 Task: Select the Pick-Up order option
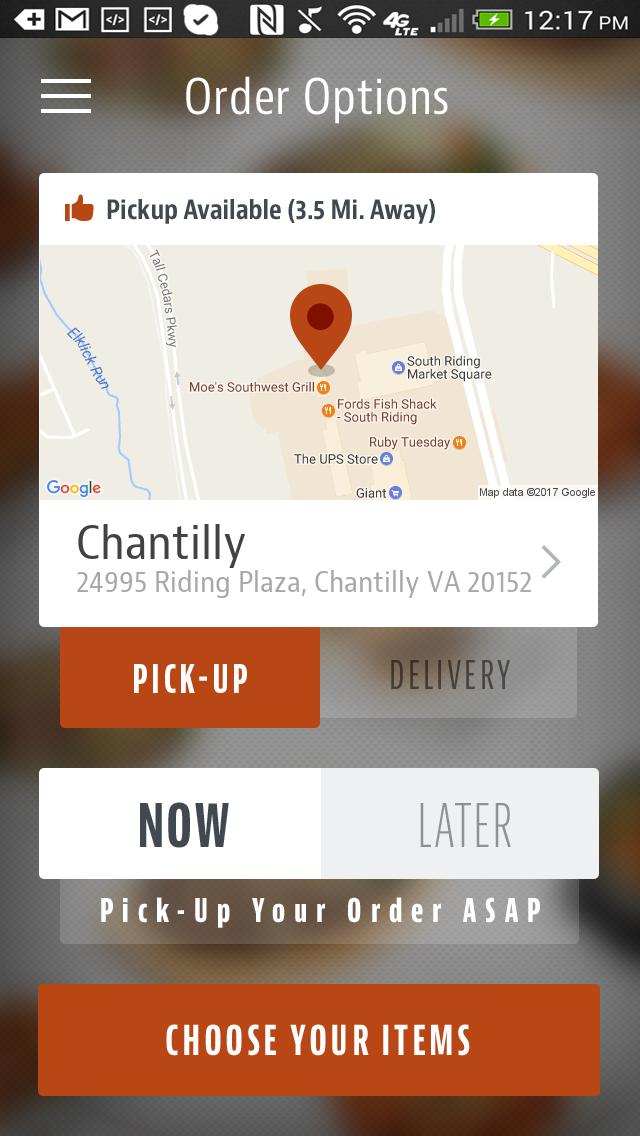190,677
